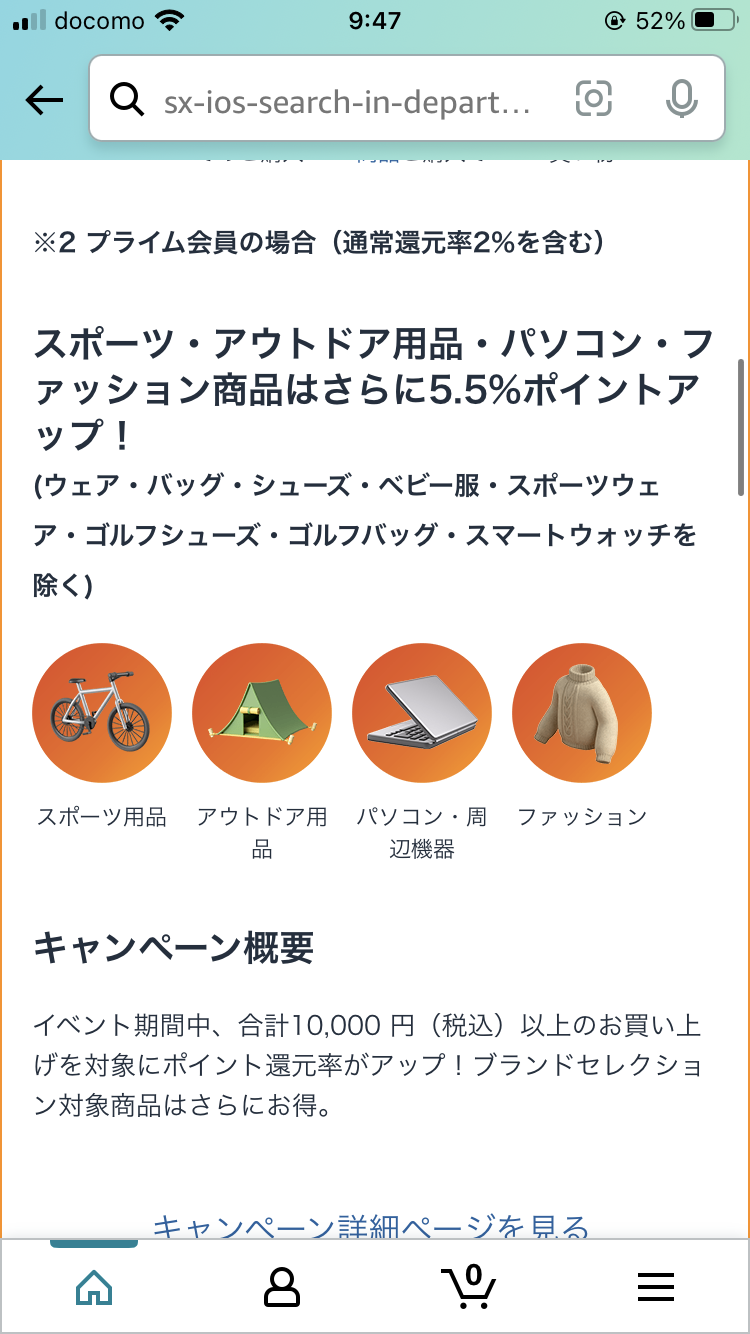View the shopping cart
This screenshot has height=1334, width=750.
click(x=468, y=1286)
